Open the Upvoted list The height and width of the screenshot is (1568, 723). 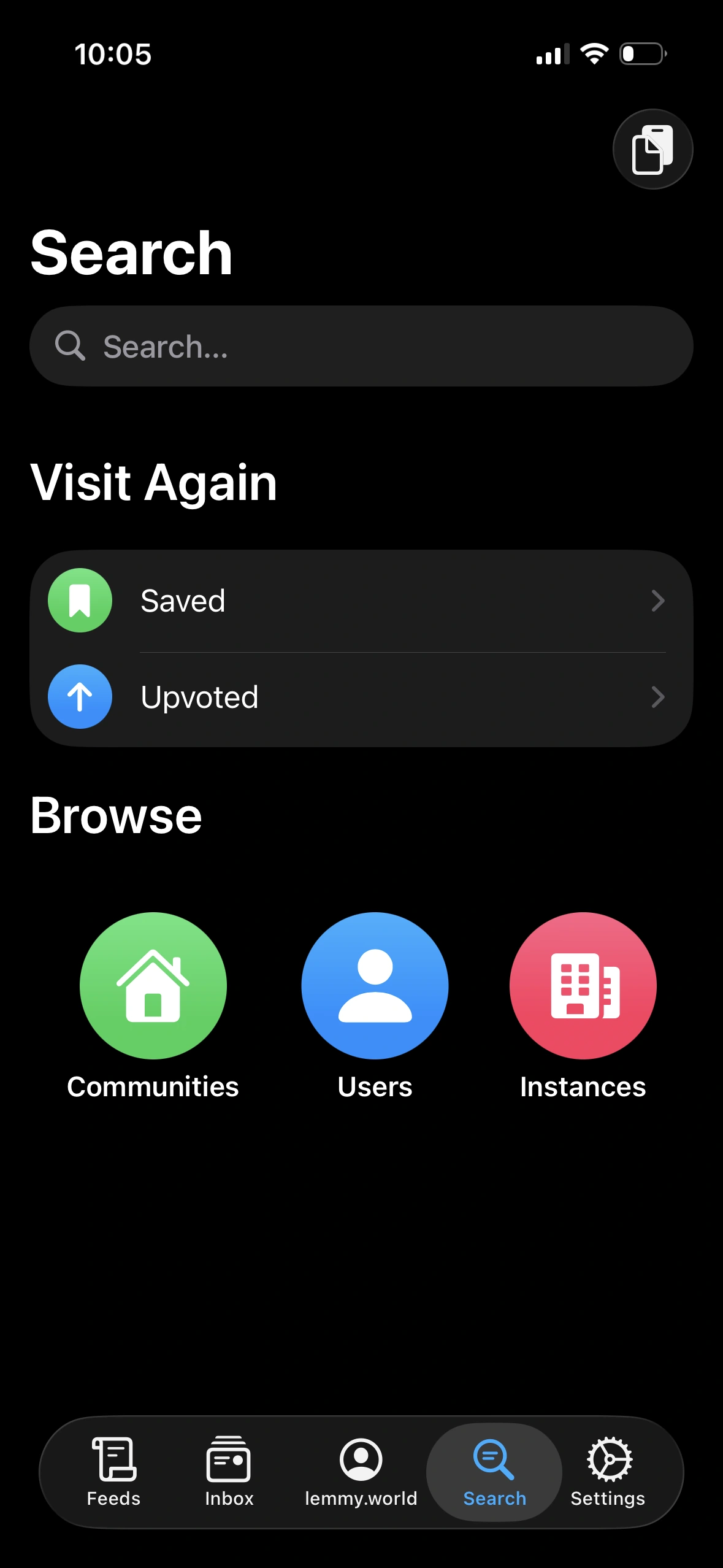coord(361,697)
